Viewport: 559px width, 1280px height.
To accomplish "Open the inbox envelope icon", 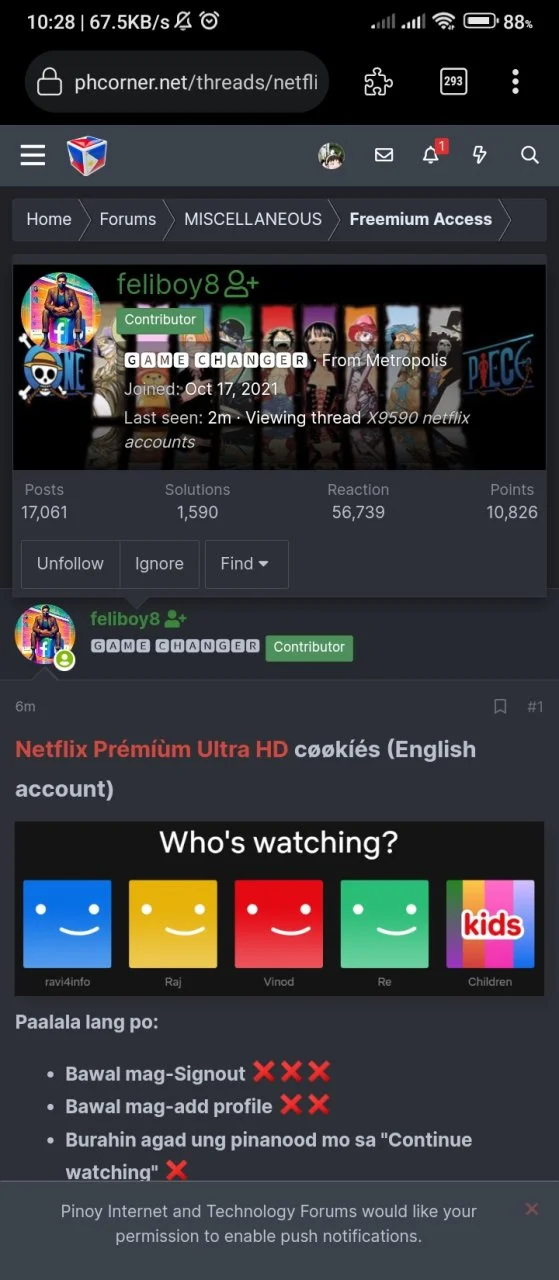I will point(384,155).
